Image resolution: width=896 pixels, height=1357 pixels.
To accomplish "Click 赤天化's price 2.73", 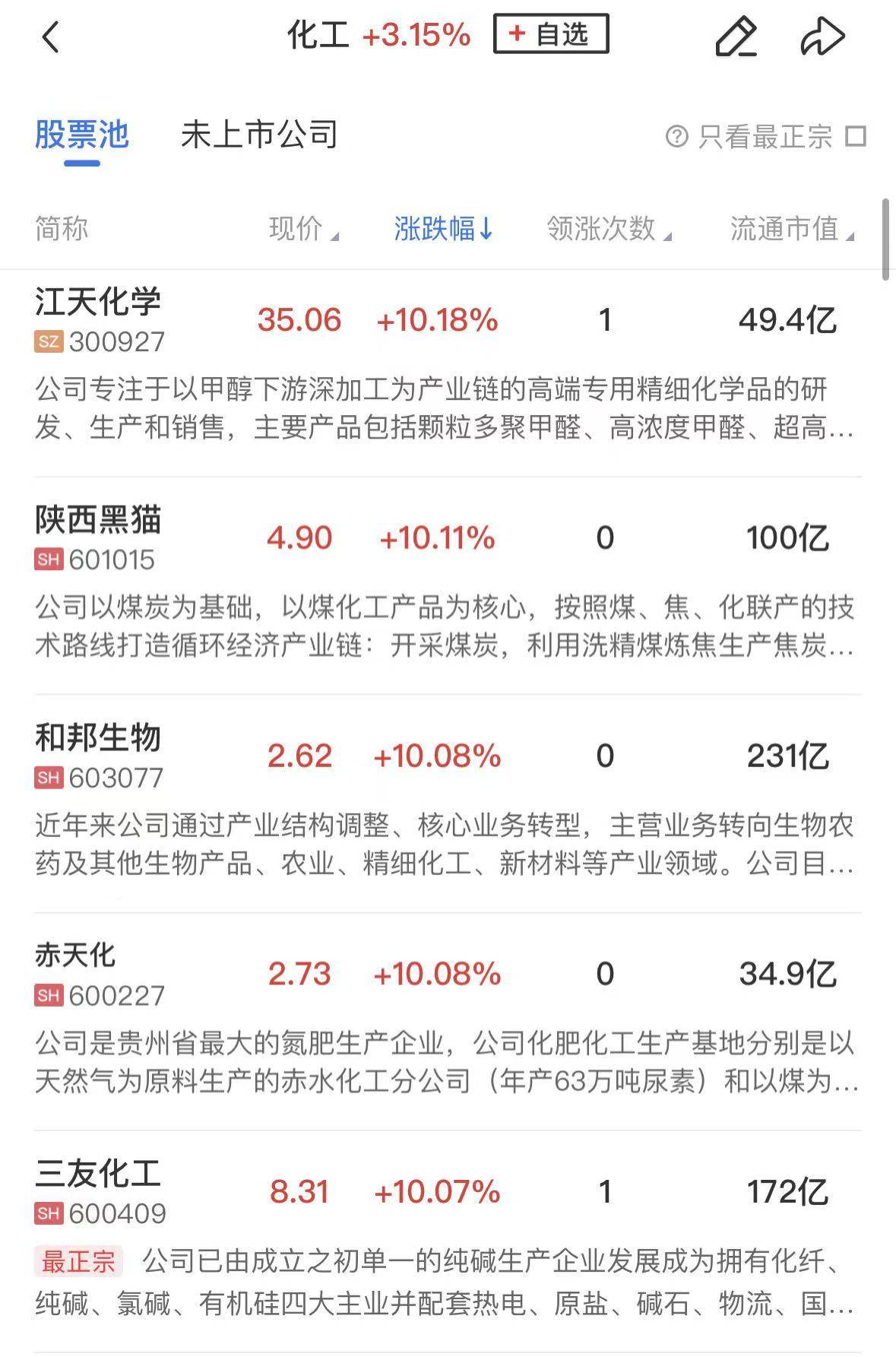I will (x=299, y=973).
